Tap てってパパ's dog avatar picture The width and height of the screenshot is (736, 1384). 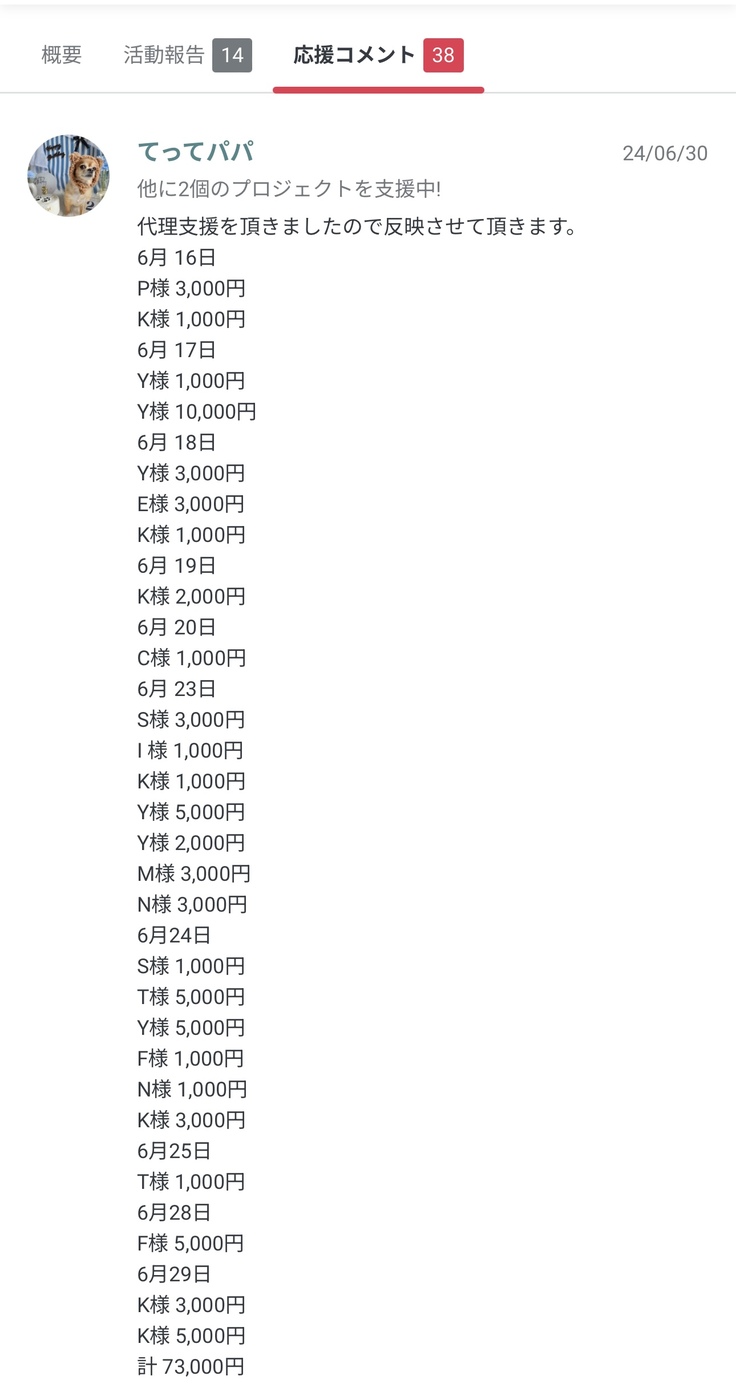click(68, 176)
